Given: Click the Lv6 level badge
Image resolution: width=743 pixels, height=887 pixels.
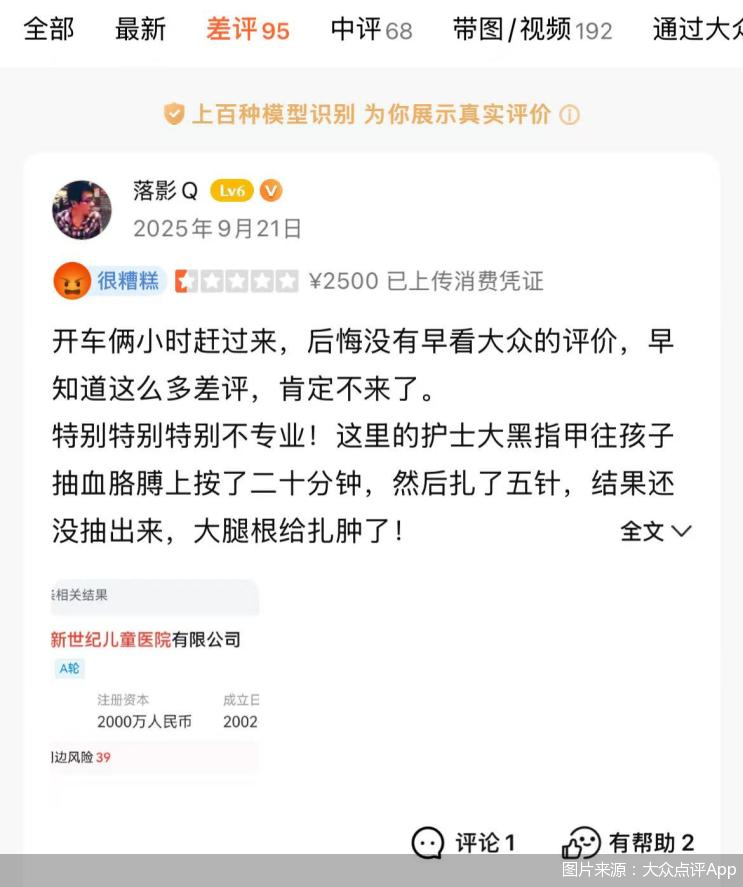Looking at the screenshot, I should coord(231,190).
